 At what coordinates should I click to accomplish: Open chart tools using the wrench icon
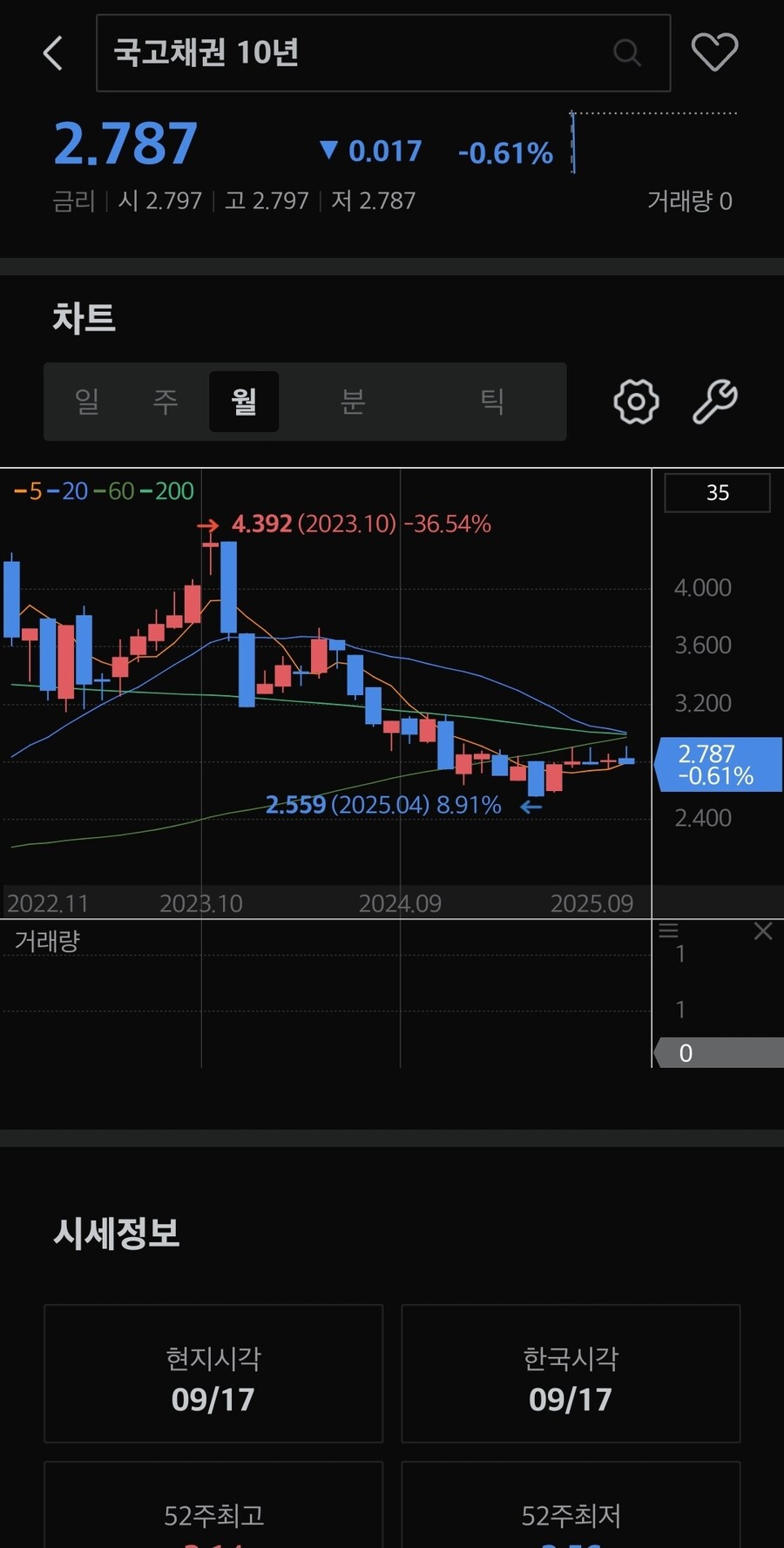715,402
